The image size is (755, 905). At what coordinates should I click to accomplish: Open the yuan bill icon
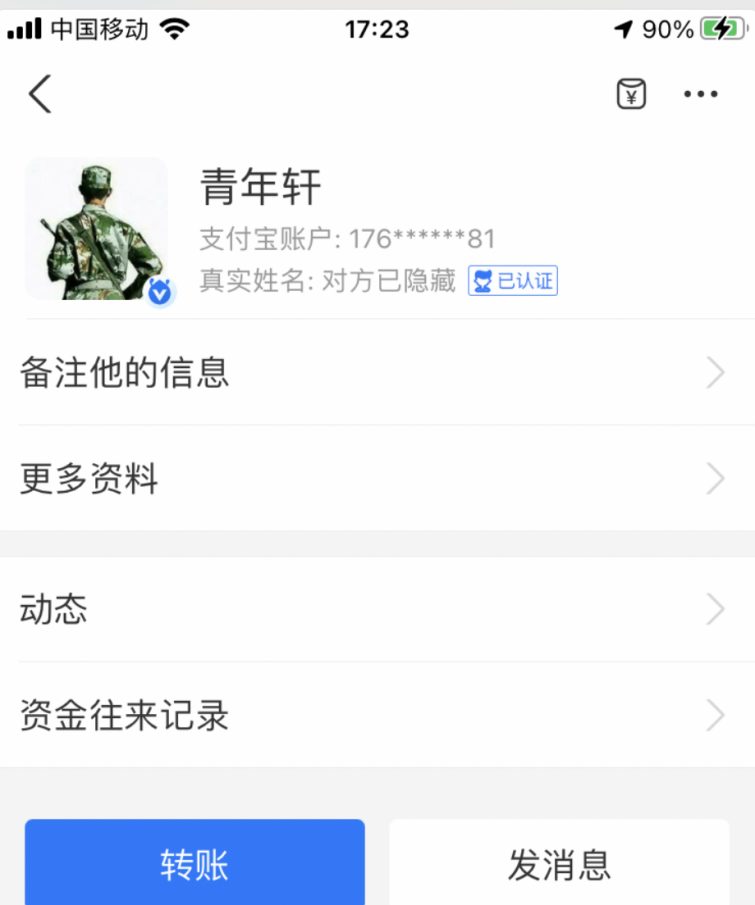click(x=631, y=95)
